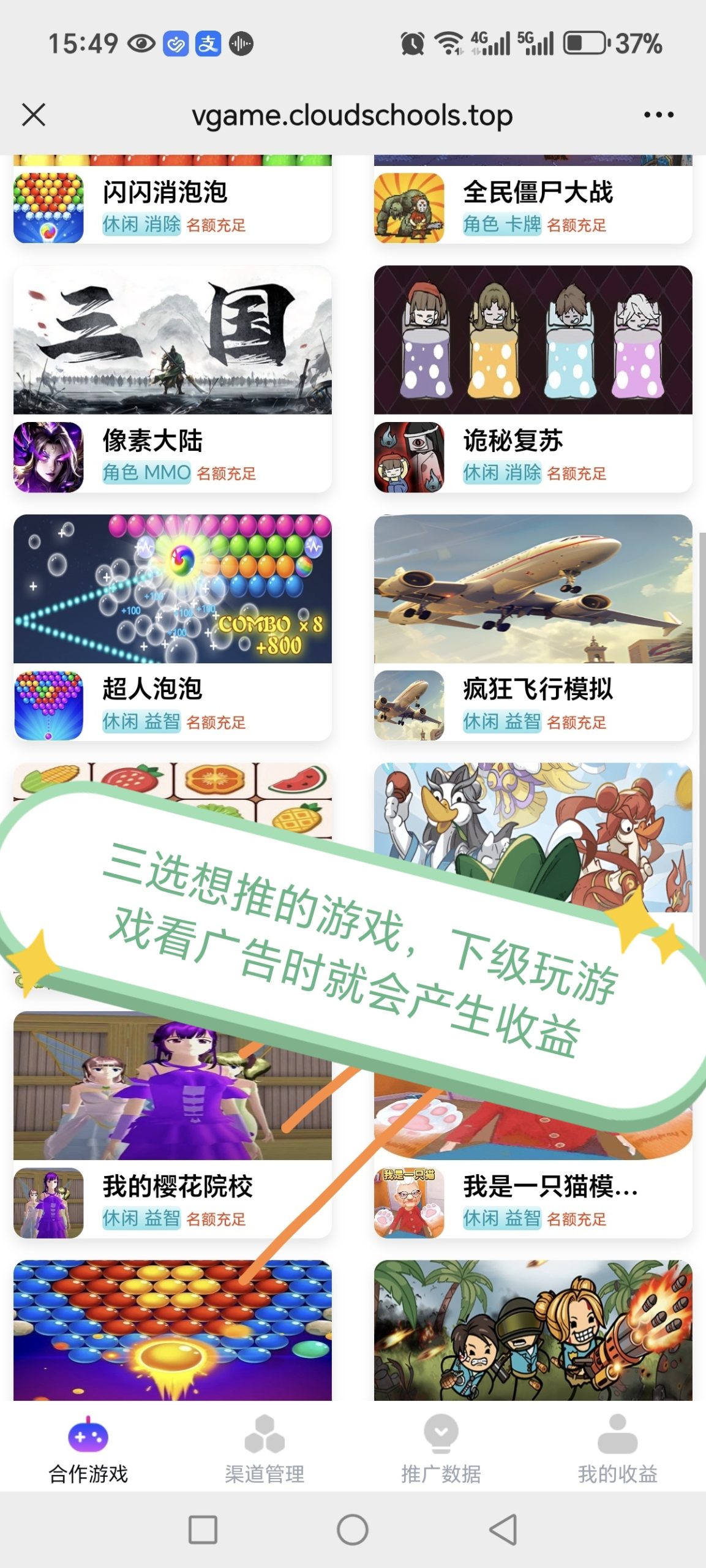This screenshot has height=1568, width=706.
Task: Open the 全民僵尸大战 zombie icon
Action: (409, 208)
